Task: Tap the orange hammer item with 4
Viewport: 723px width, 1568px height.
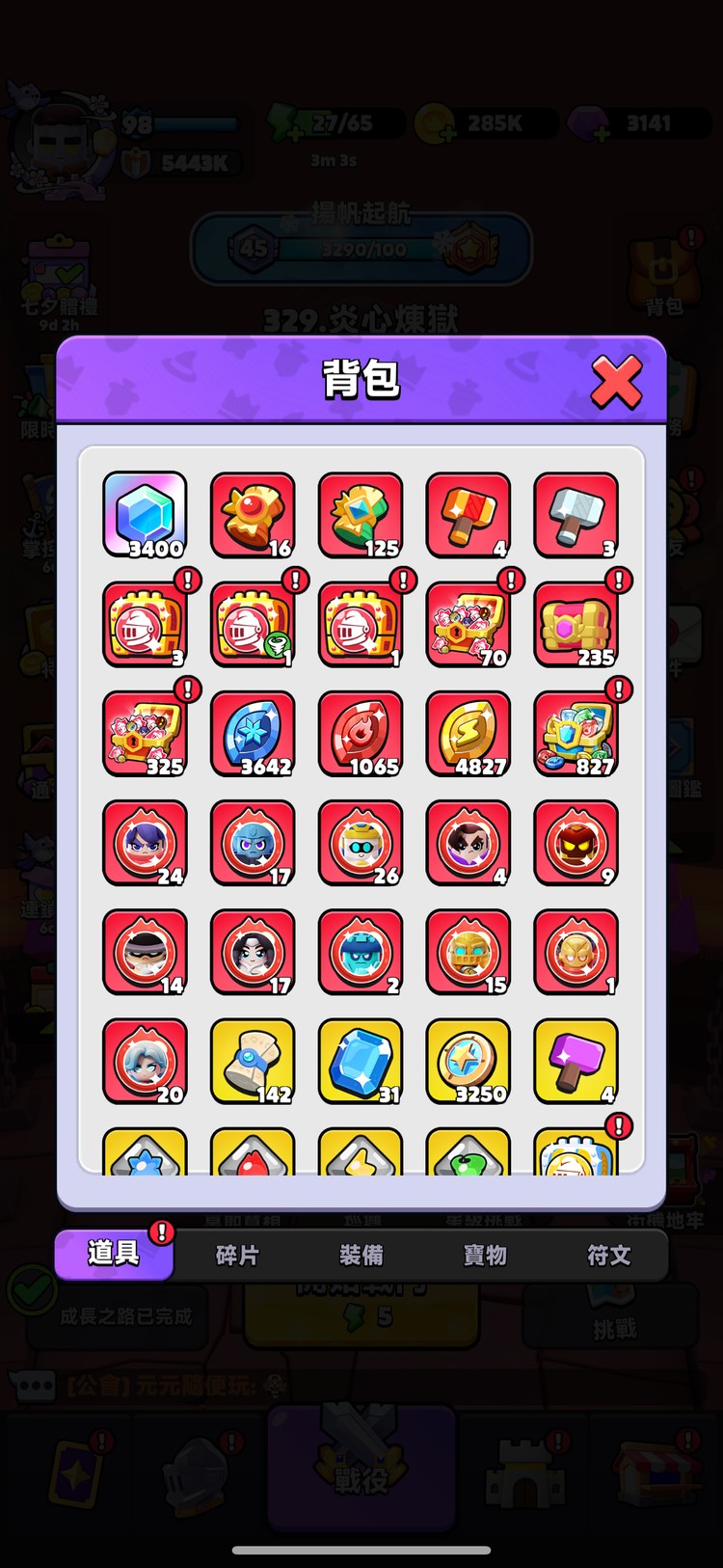Action: [469, 515]
